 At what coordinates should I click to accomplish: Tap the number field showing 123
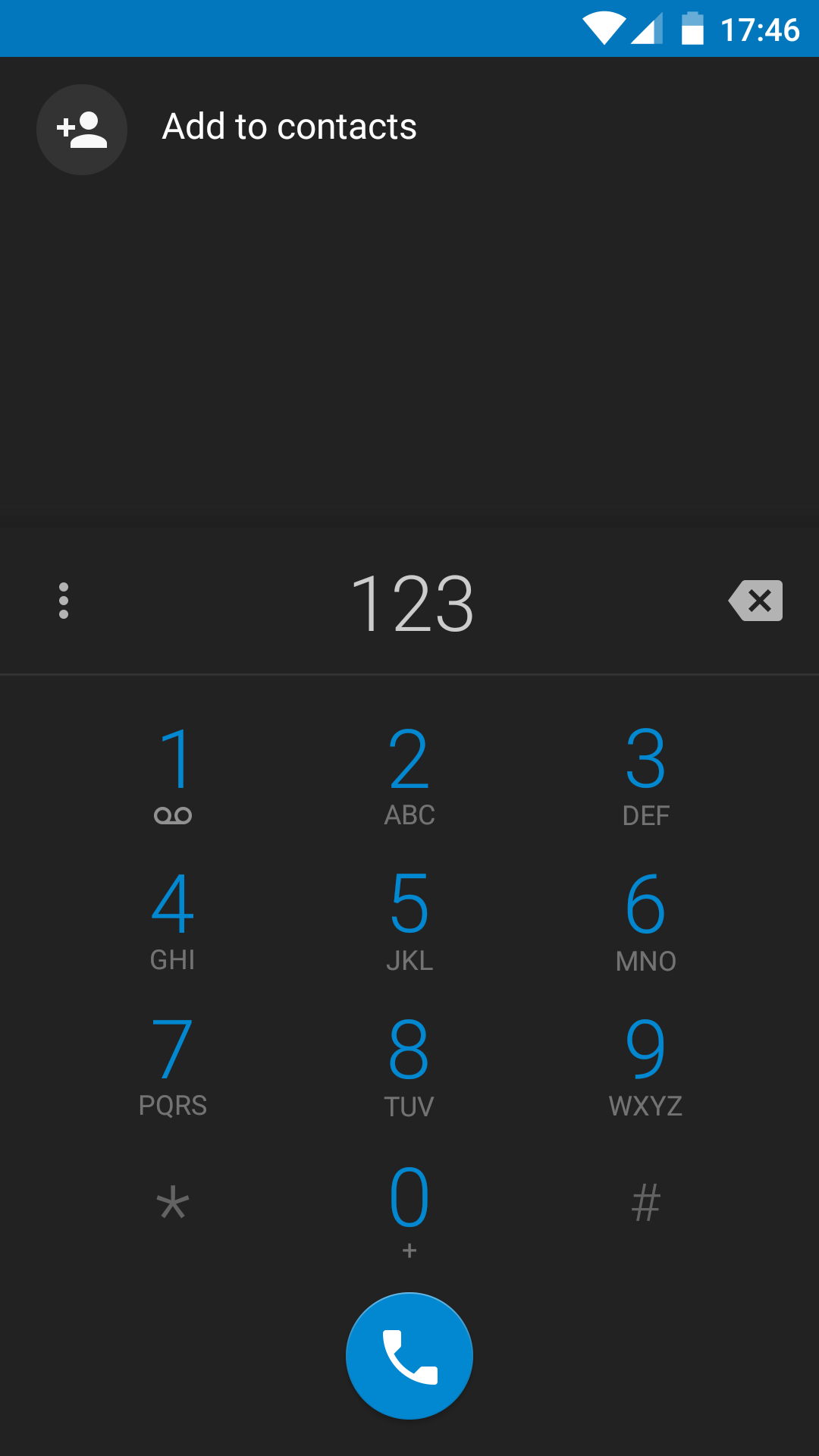(x=412, y=604)
